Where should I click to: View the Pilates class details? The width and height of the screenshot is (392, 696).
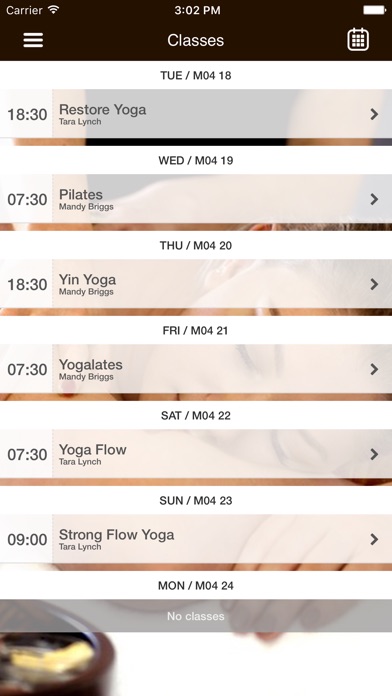(196, 199)
